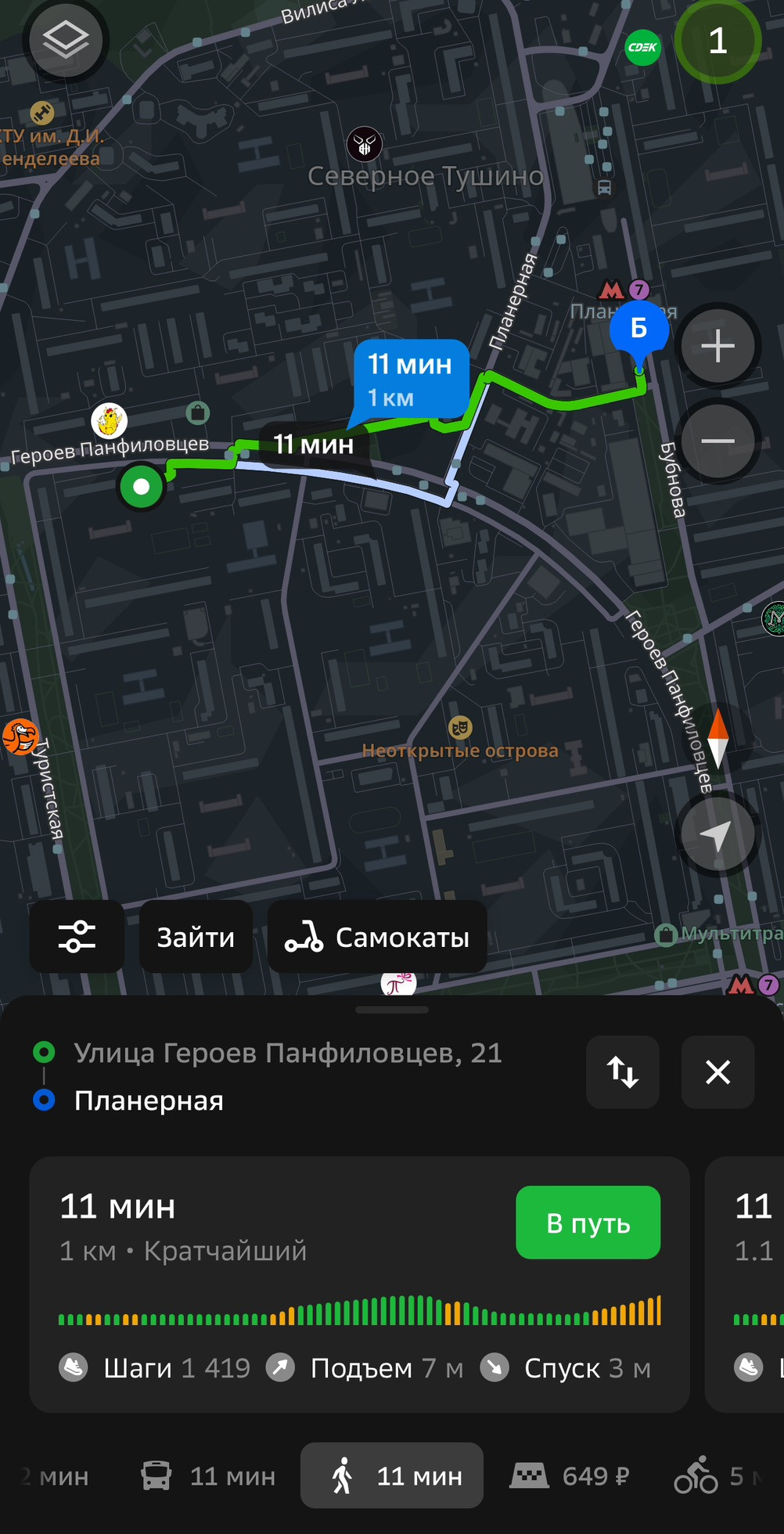784x1534 pixels.
Task: Edit destination Планерная
Action: [149, 1100]
